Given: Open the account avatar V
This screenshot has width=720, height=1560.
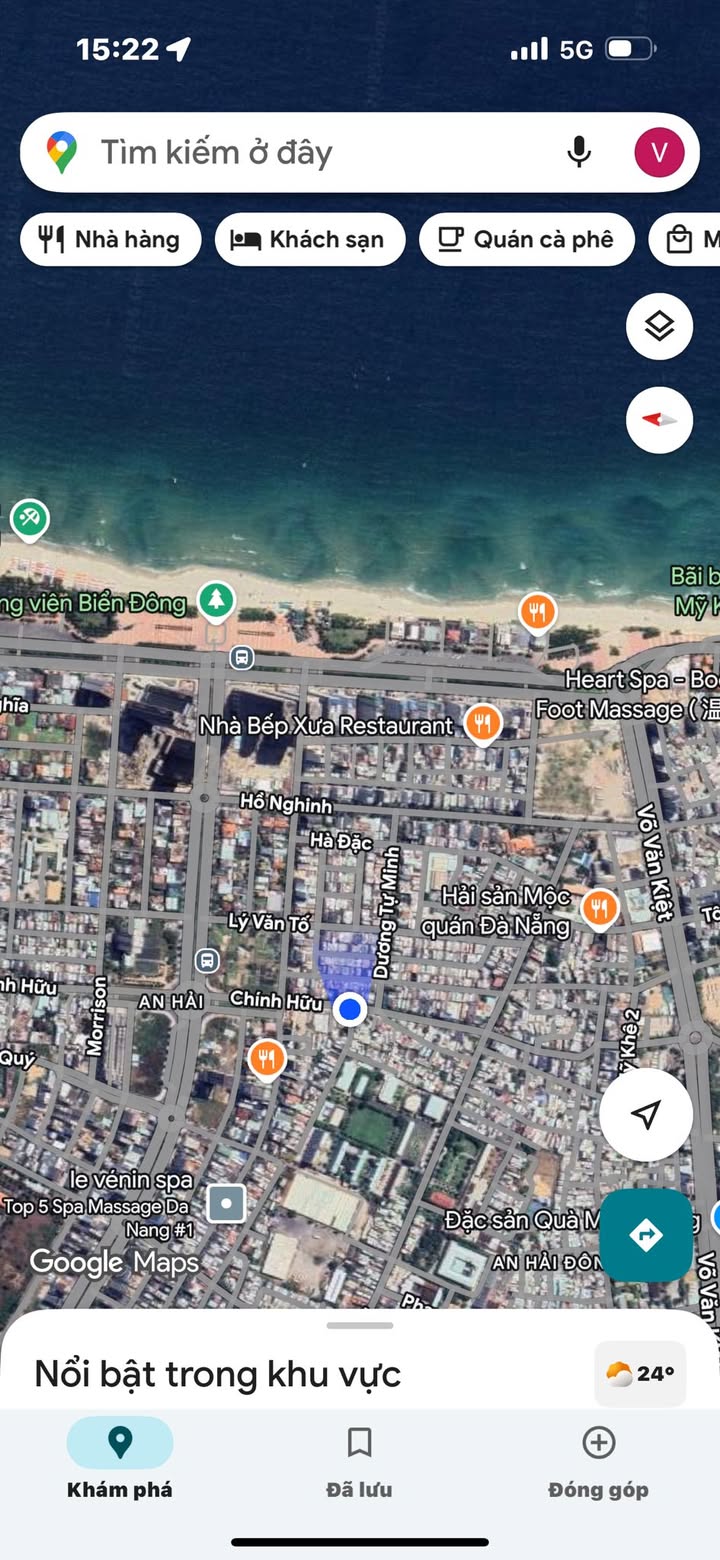Looking at the screenshot, I should coord(659,153).
